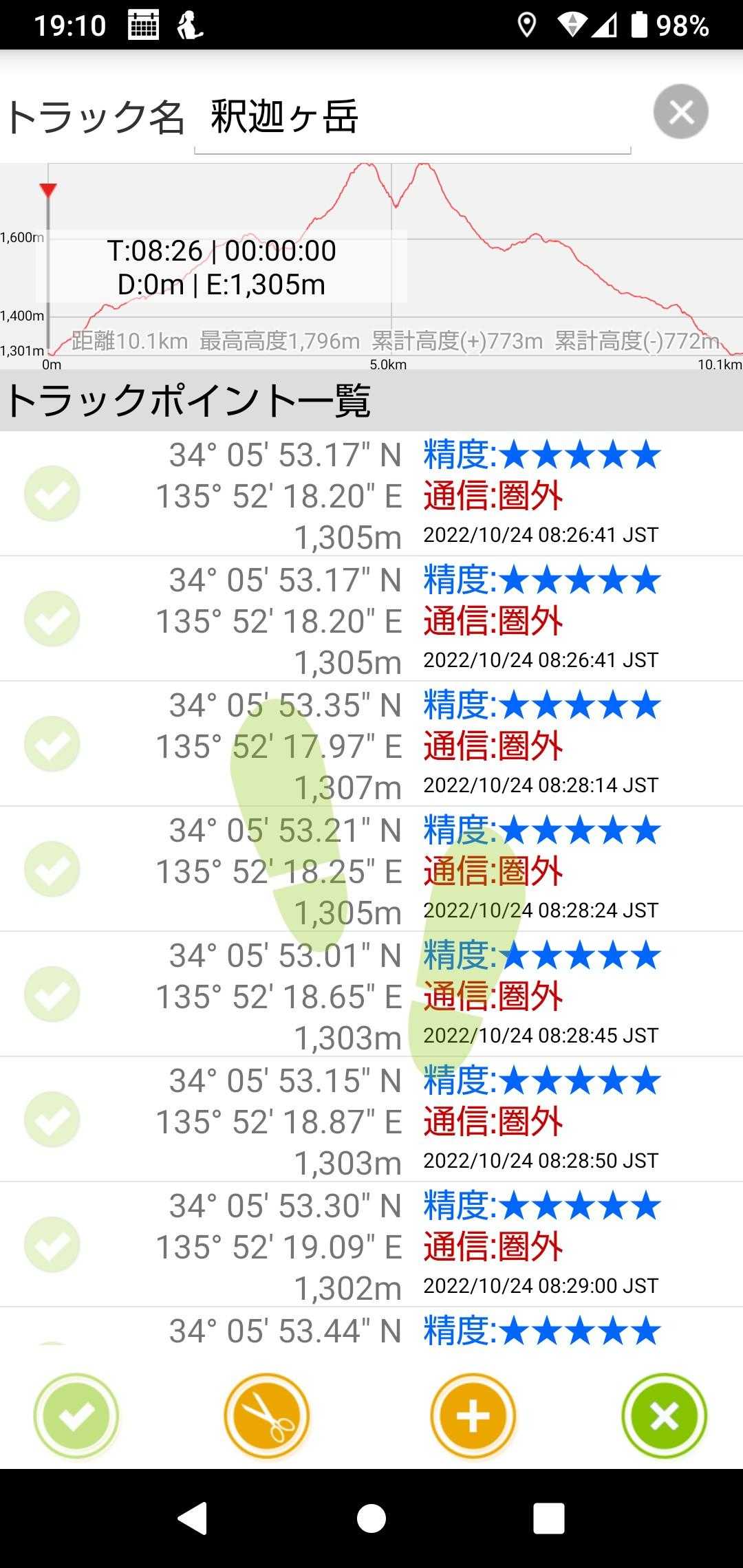Toggle the checkbox for the 08:28:50 point
The width and height of the screenshot is (743, 1568).
[52, 1120]
